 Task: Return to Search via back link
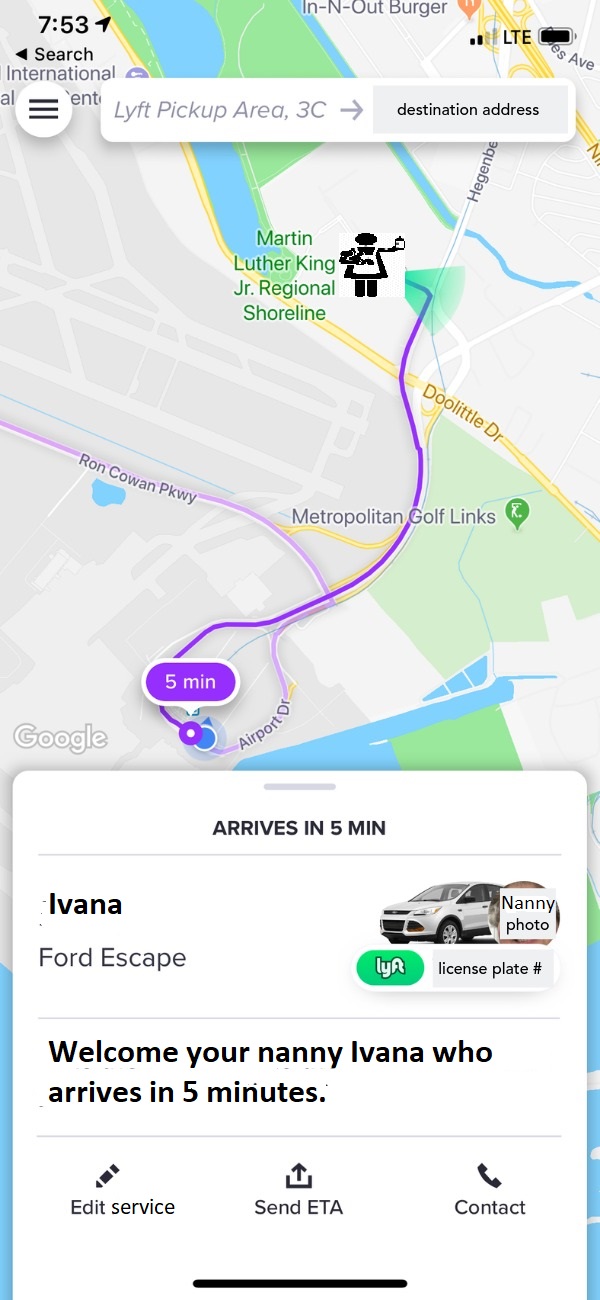tap(56, 54)
